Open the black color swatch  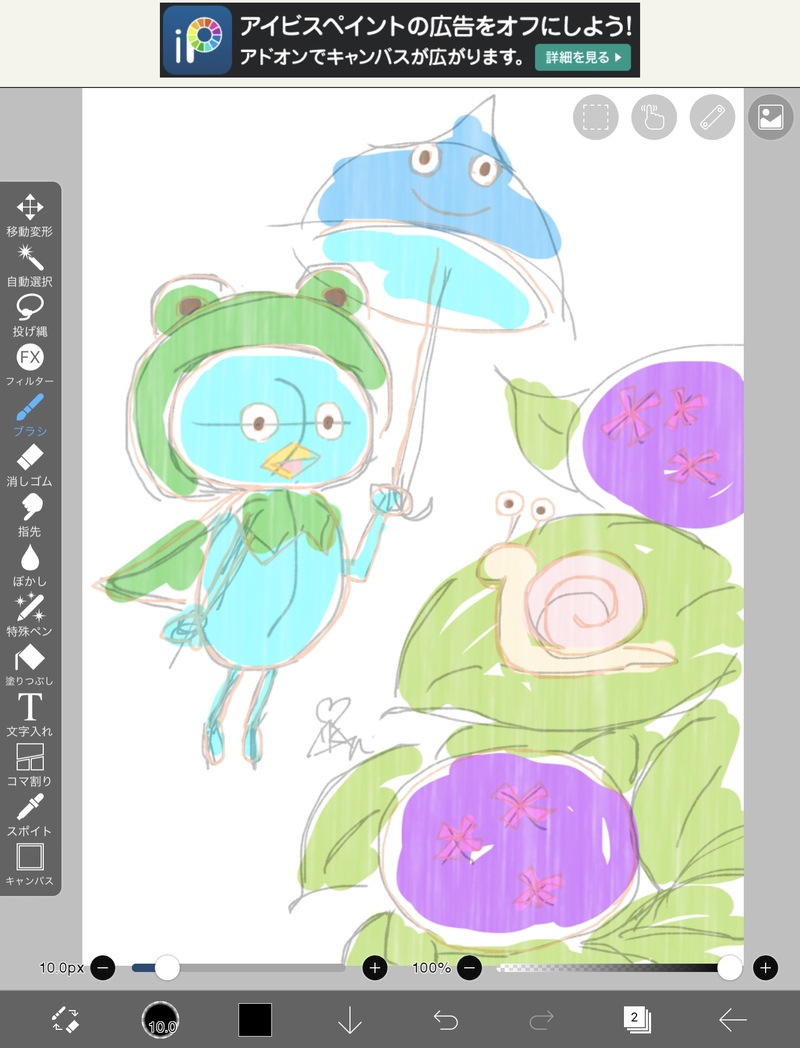coord(255,1020)
